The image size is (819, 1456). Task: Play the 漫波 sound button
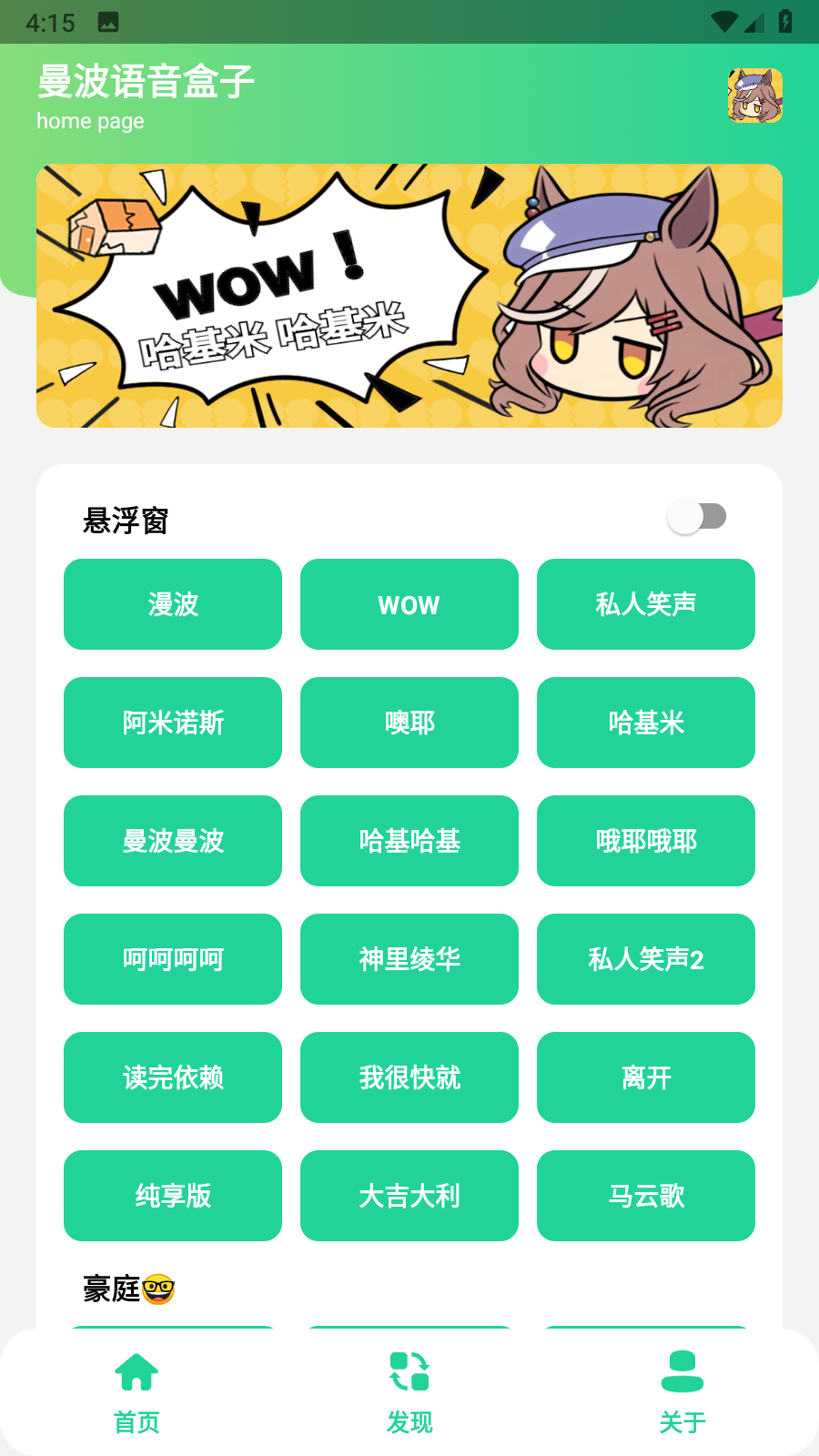pyautogui.click(x=173, y=604)
